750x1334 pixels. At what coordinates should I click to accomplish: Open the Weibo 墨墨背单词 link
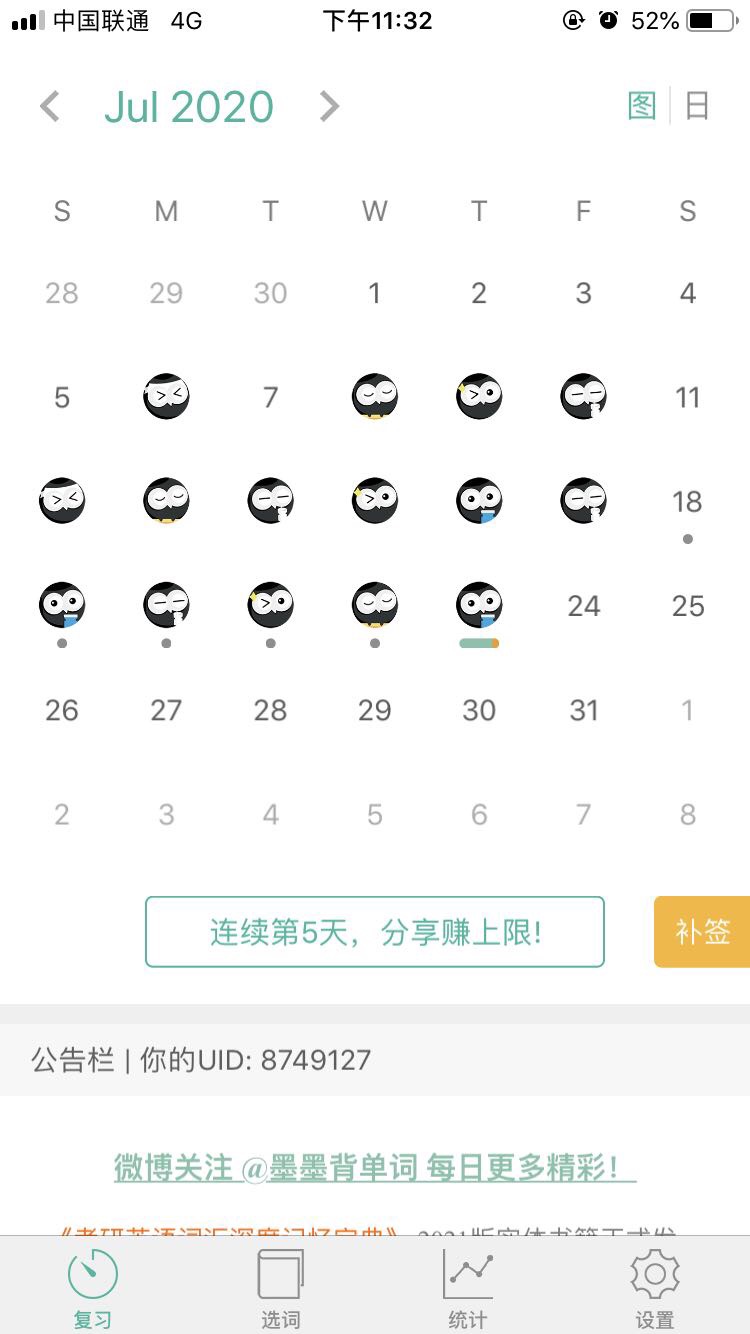pos(375,1167)
